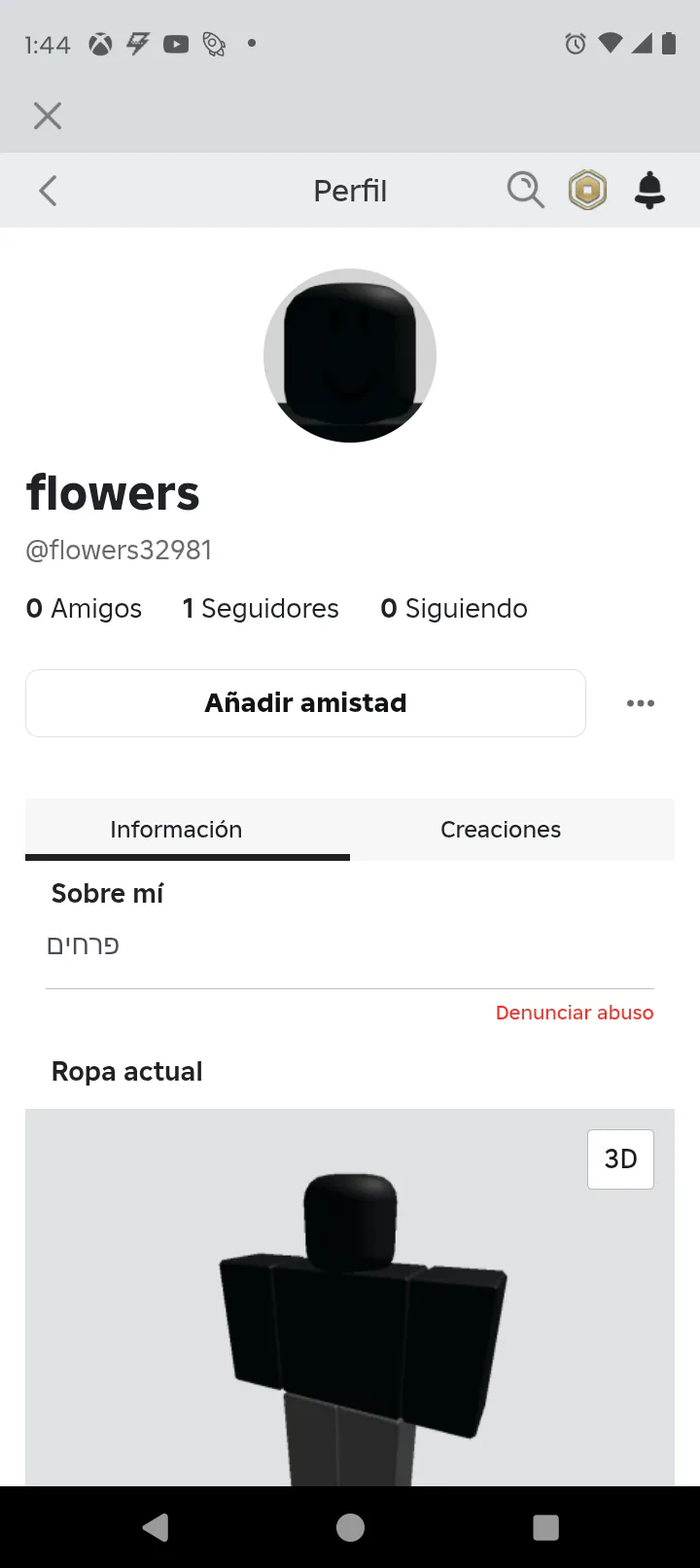Open the search magnifier icon
Viewport: 700px width, 1568px height.
click(x=525, y=190)
